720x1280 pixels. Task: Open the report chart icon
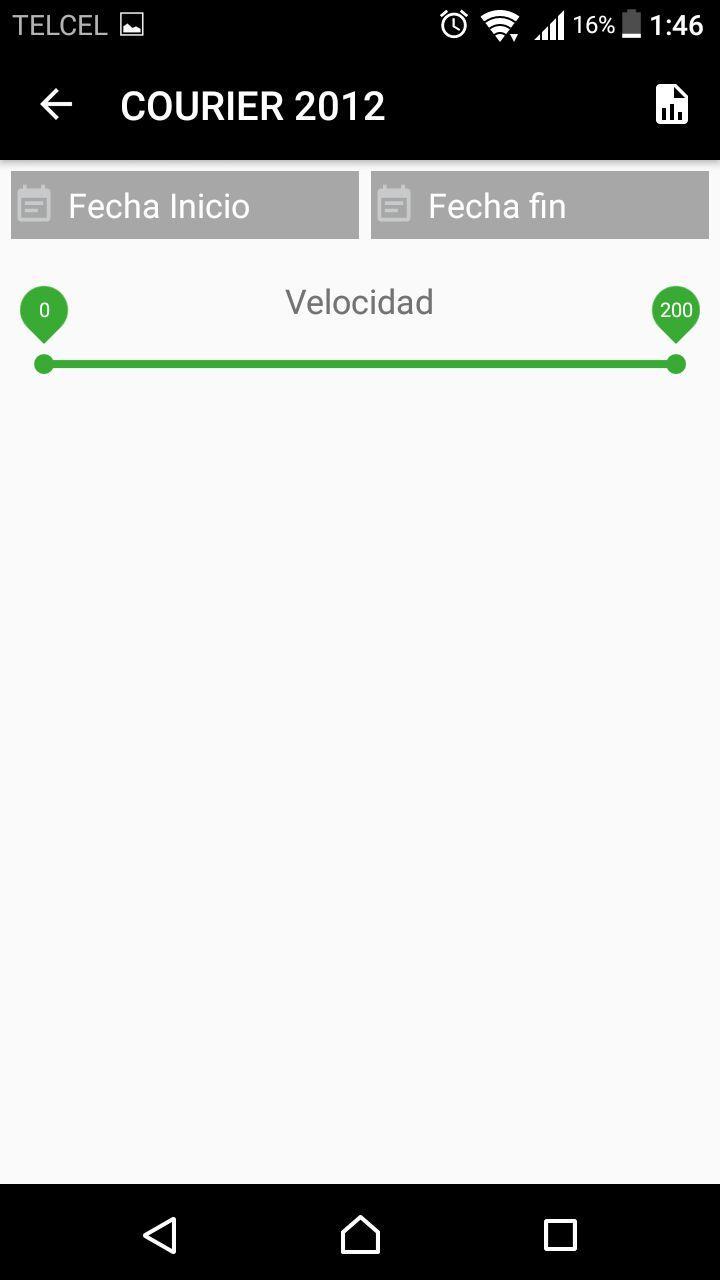(672, 105)
